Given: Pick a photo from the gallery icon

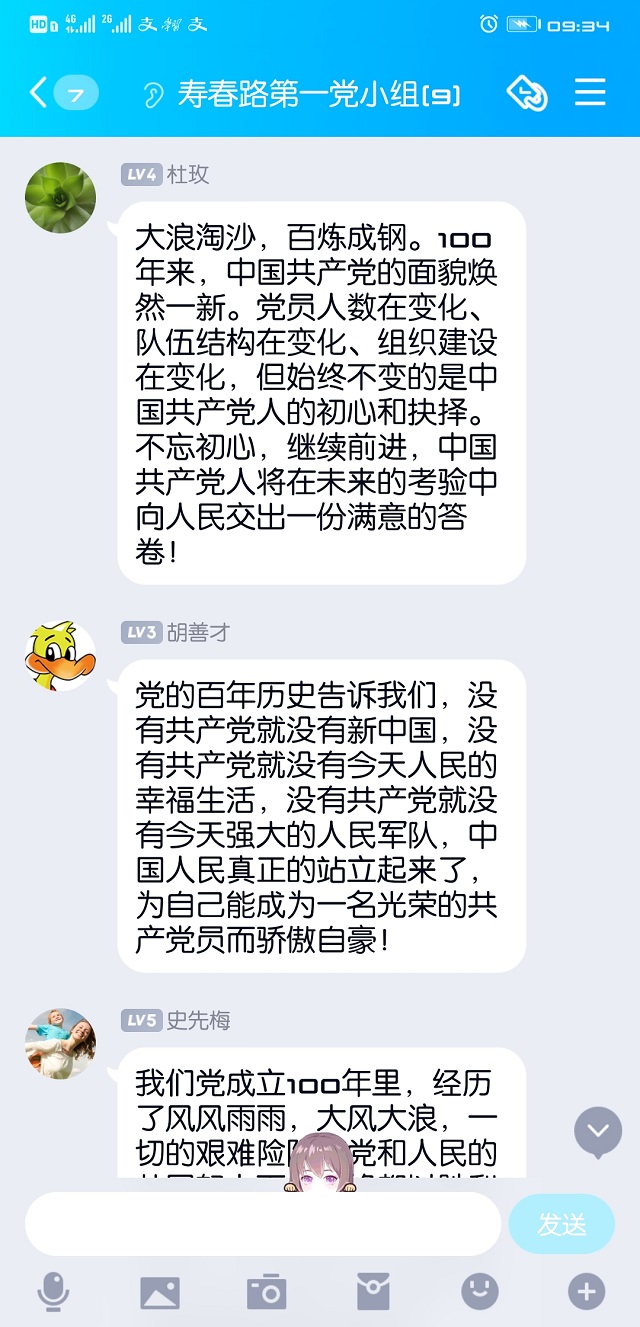Looking at the screenshot, I should [x=160, y=1292].
